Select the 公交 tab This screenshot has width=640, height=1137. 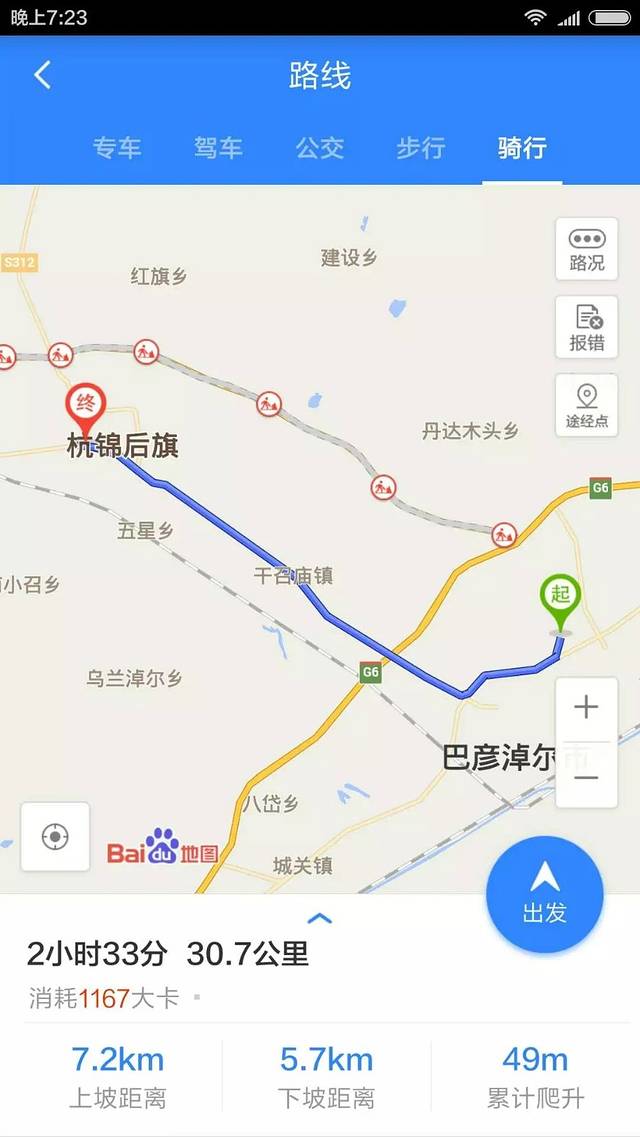click(320, 148)
